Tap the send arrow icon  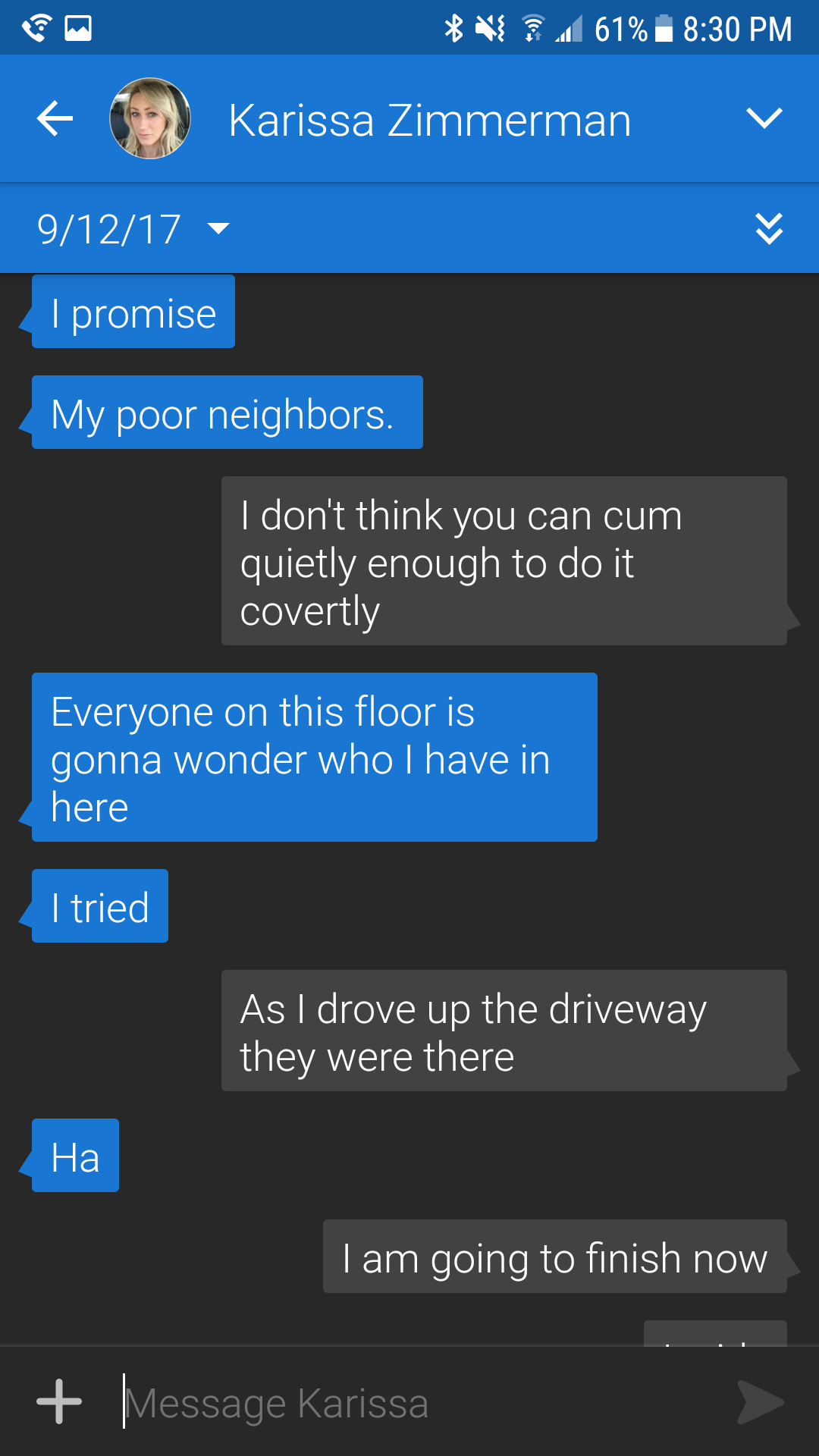pos(761,1402)
